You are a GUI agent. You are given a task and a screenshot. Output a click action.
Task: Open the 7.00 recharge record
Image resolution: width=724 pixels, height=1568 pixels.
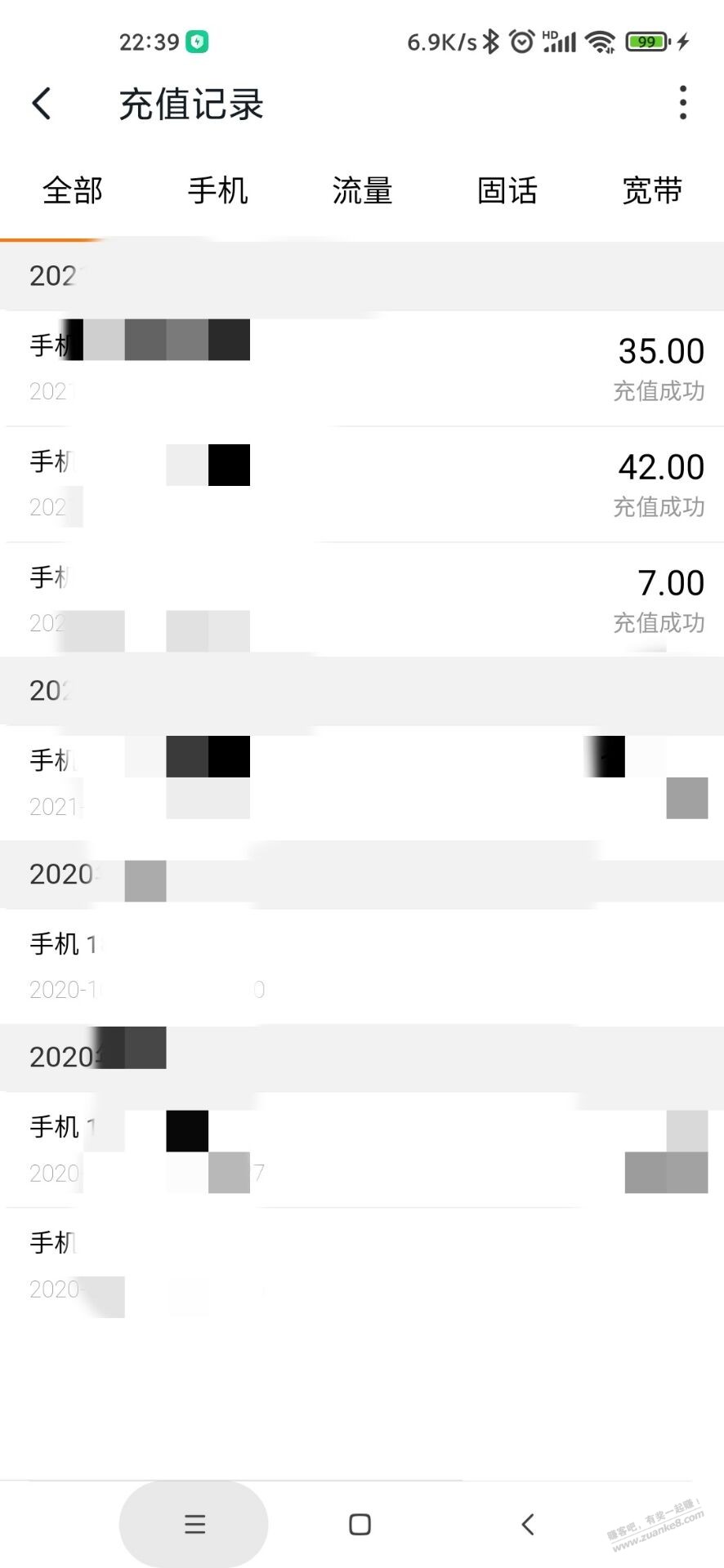(362, 600)
